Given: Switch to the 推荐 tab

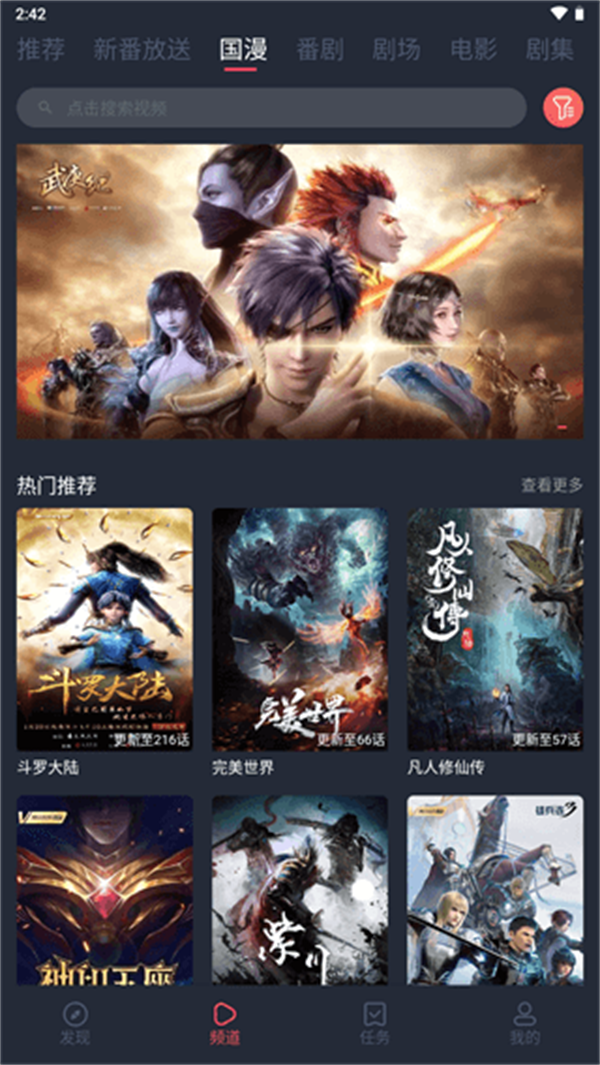Looking at the screenshot, I should 41,49.
